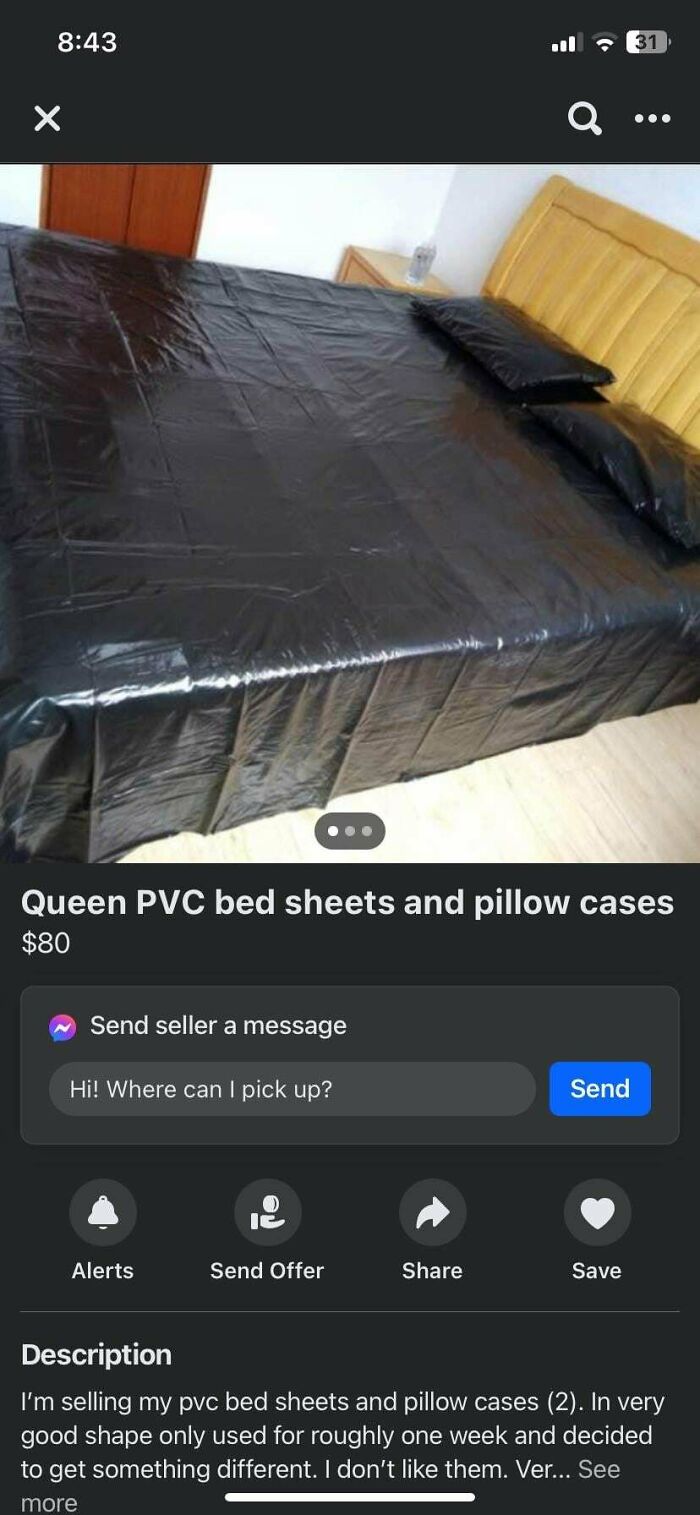Expand the description with See more
The width and height of the screenshot is (700, 1515).
(598, 1470)
